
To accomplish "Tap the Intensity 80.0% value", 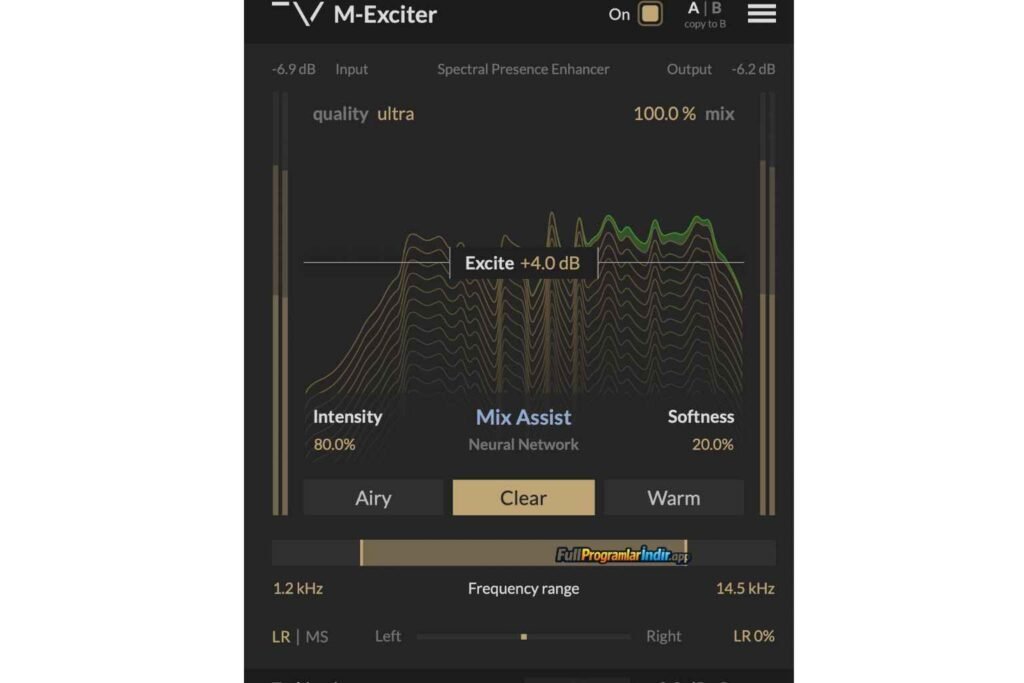I will pyautogui.click(x=334, y=444).
